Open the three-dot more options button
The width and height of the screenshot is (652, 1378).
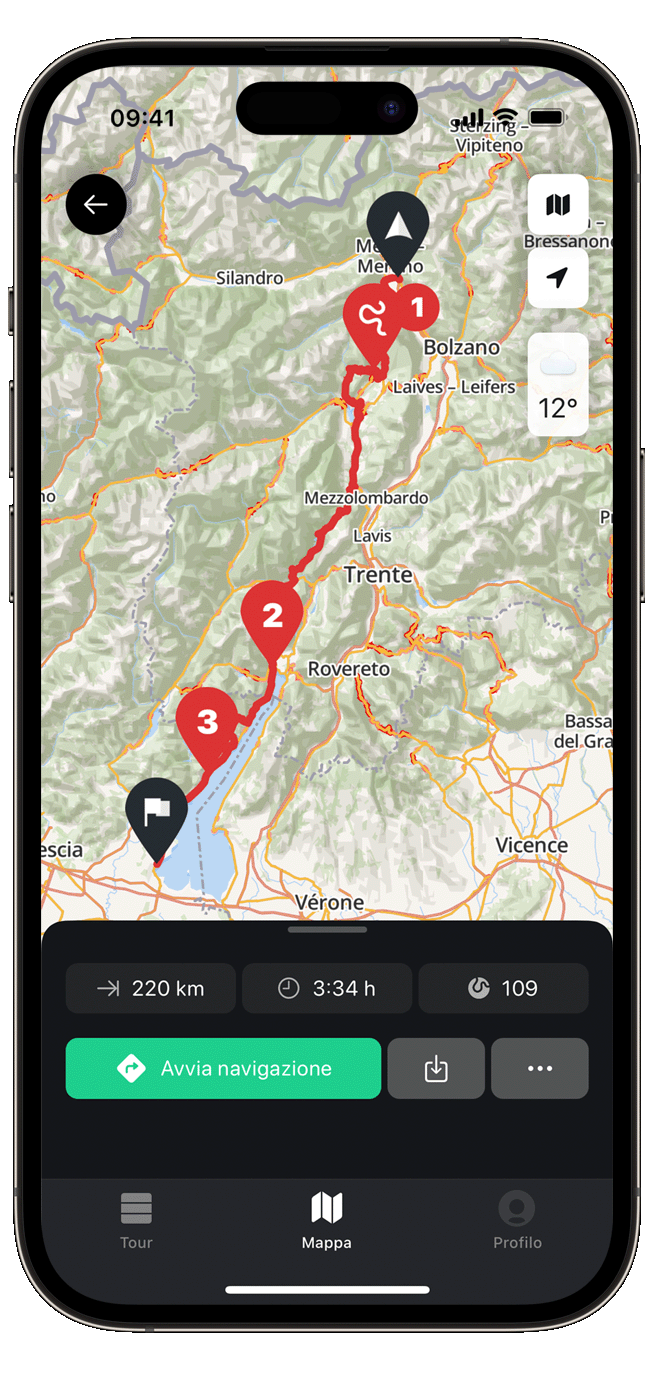coord(540,1068)
